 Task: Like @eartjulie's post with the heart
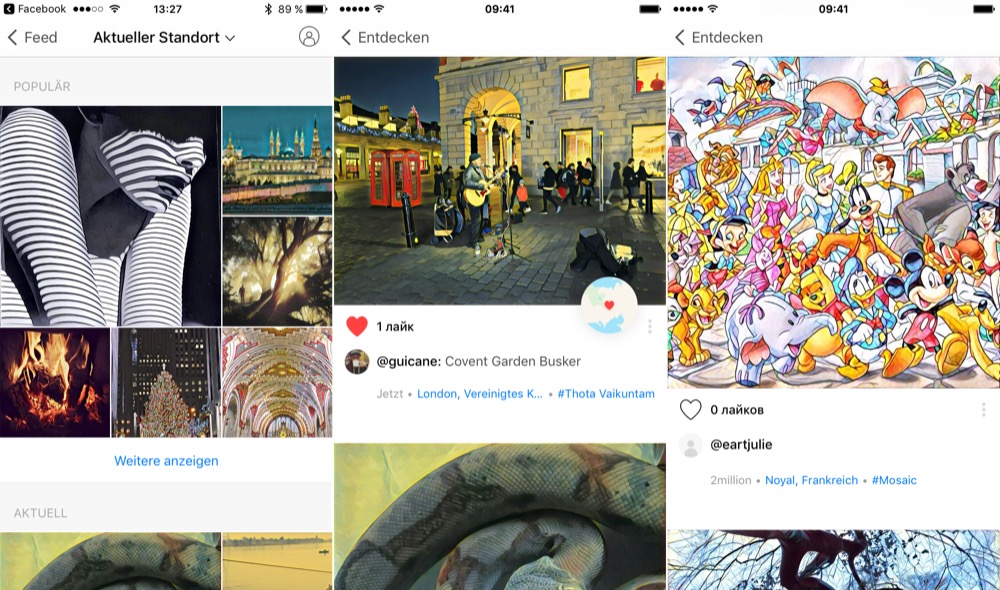click(x=691, y=409)
